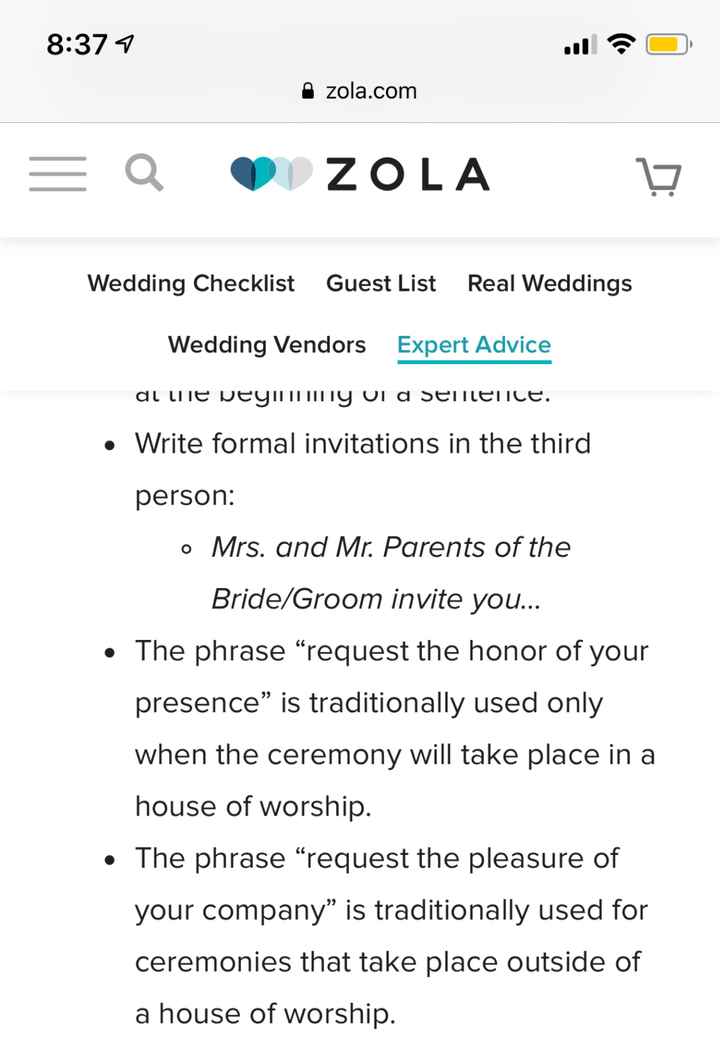The height and width of the screenshot is (1037, 720).
Task: Open the shopping cart icon
Action: [x=658, y=176]
